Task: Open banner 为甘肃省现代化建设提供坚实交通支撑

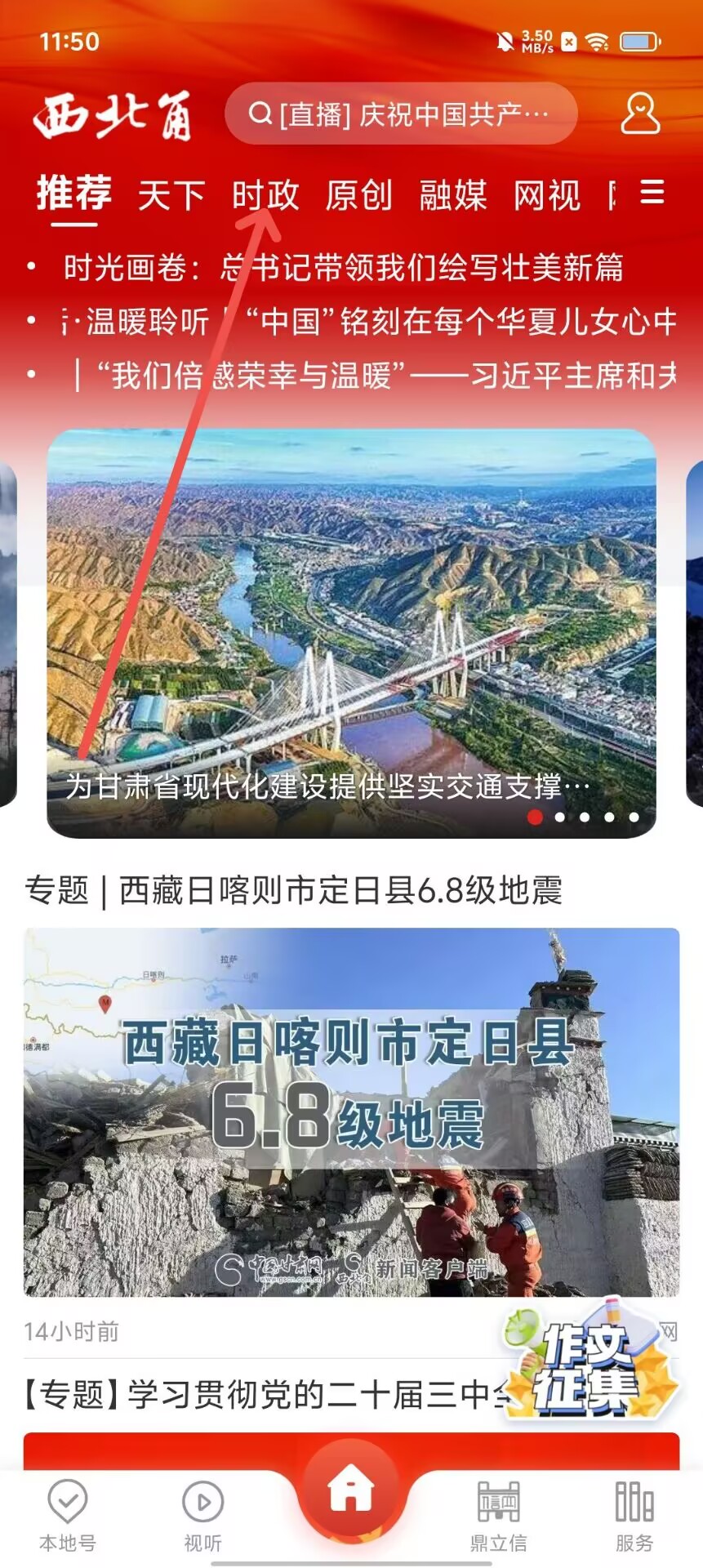Action: [351, 633]
